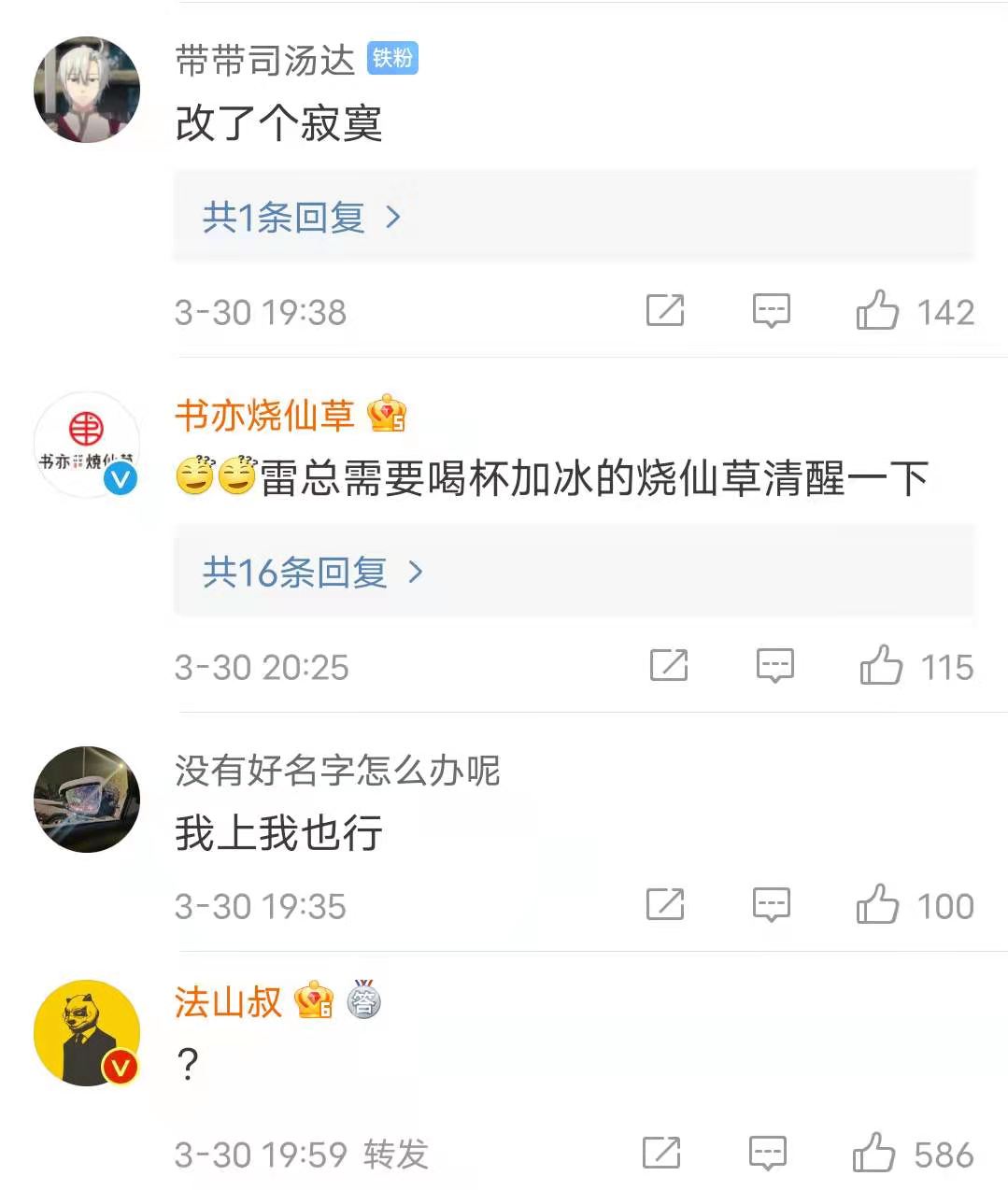Expand the 共1条回复 replies
1008x1190 pixels.
coord(301,218)
